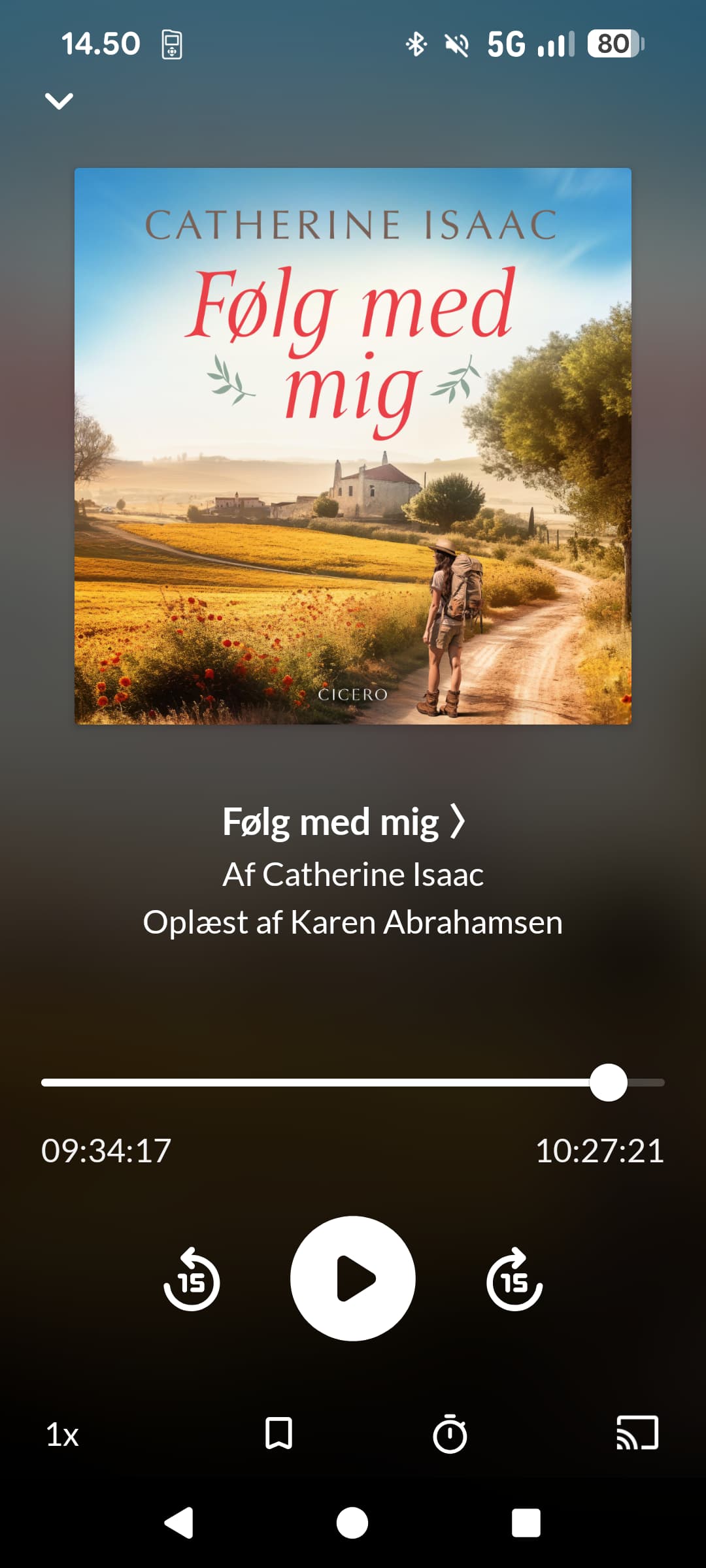Skip forward 15 seconds

(514, 1280)
